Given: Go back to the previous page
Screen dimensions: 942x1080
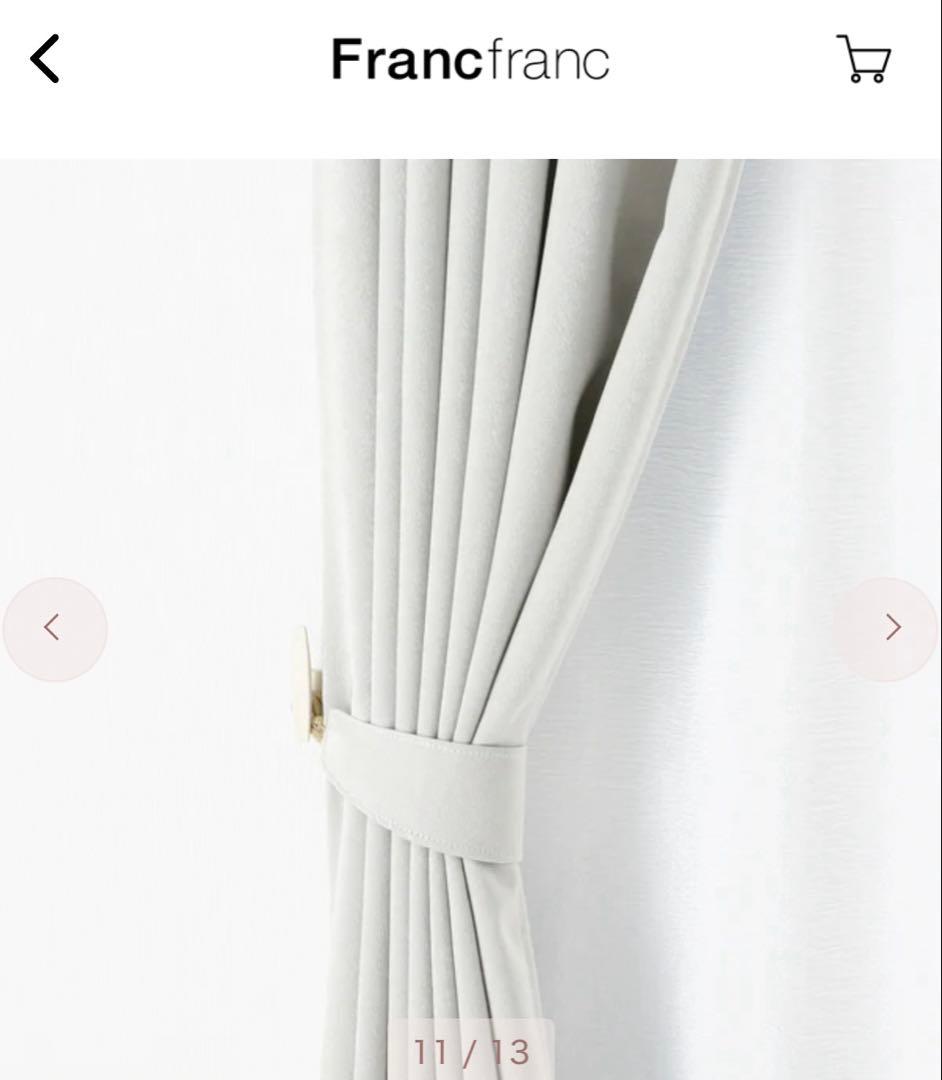Looking at the screenshot, I should pos(45,59).
